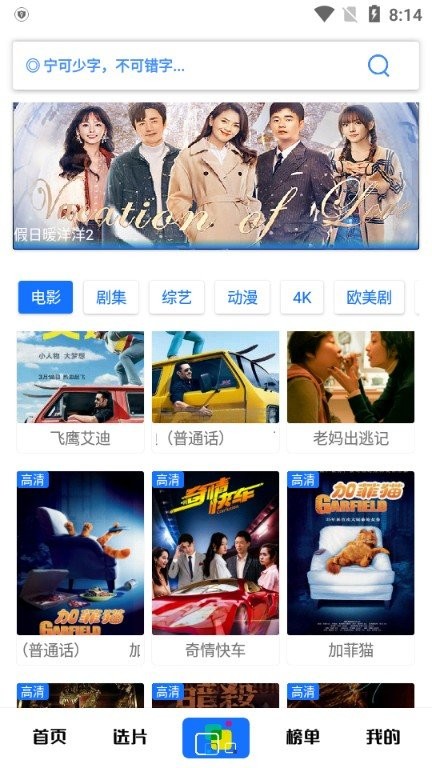Switch to the 欧美剧 category

tap(369, 297)
